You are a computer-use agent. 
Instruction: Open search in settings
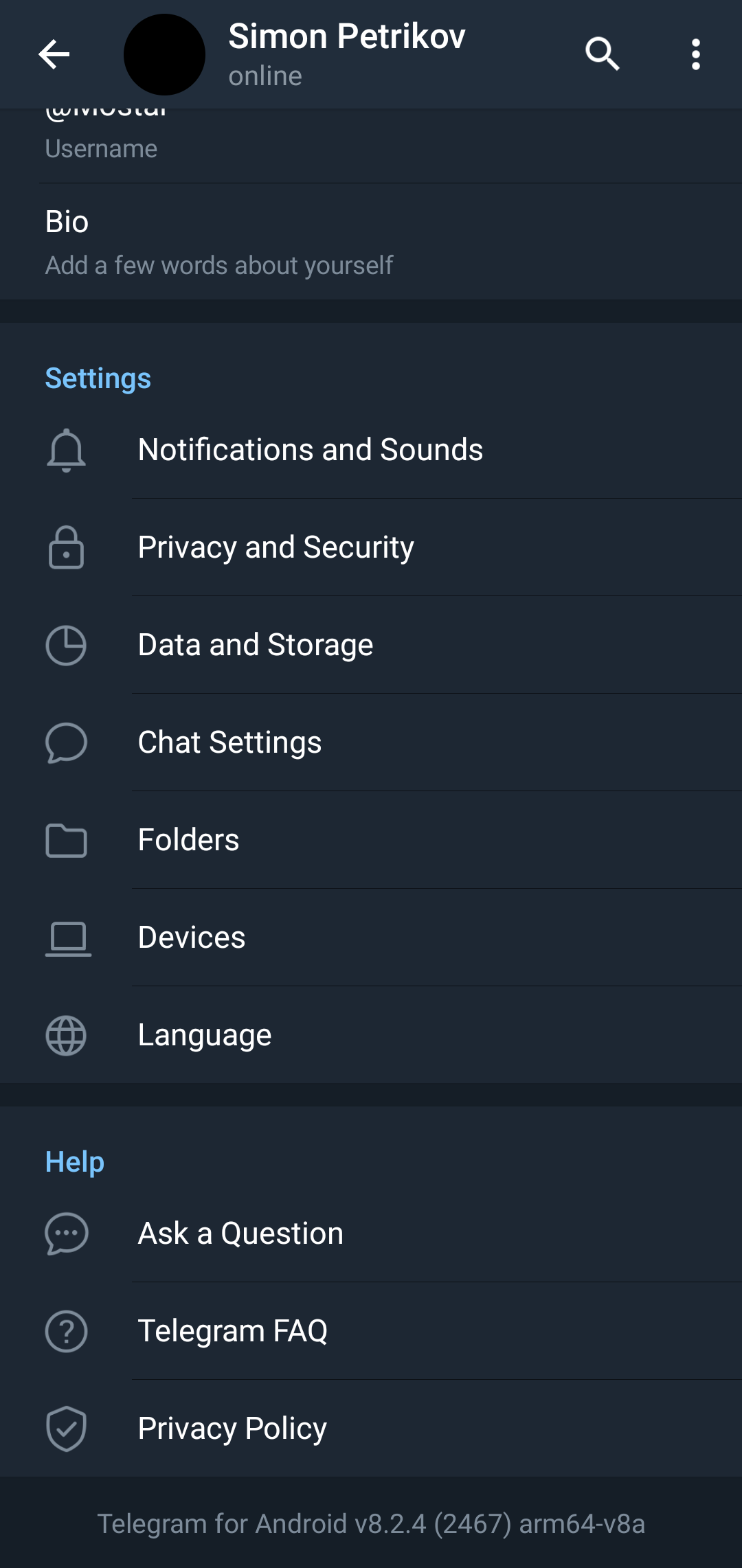pos(602,54)
